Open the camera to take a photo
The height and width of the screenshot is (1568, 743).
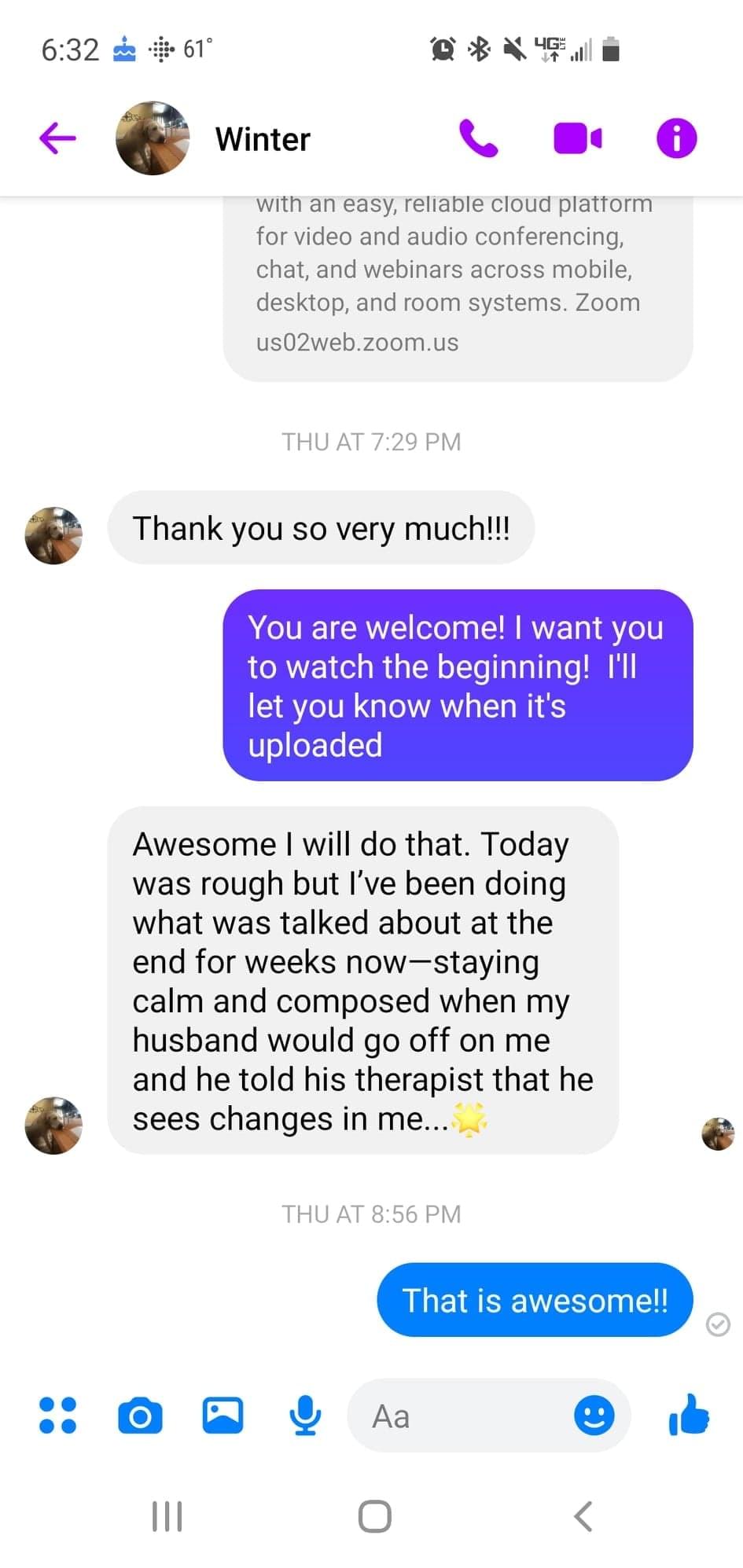(x=140, y=1416)
